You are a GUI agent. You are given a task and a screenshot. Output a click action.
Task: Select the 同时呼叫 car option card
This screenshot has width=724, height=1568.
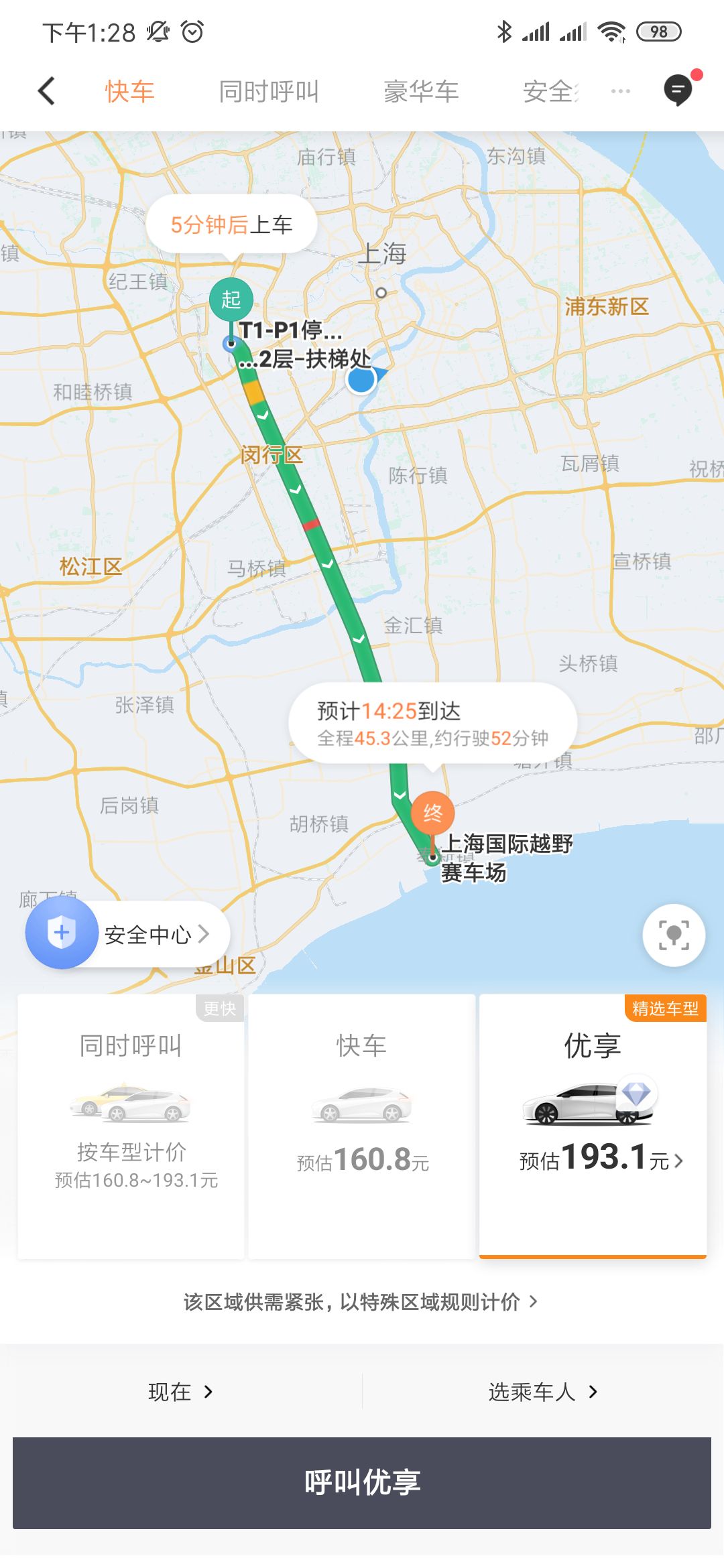[131, 1126]
